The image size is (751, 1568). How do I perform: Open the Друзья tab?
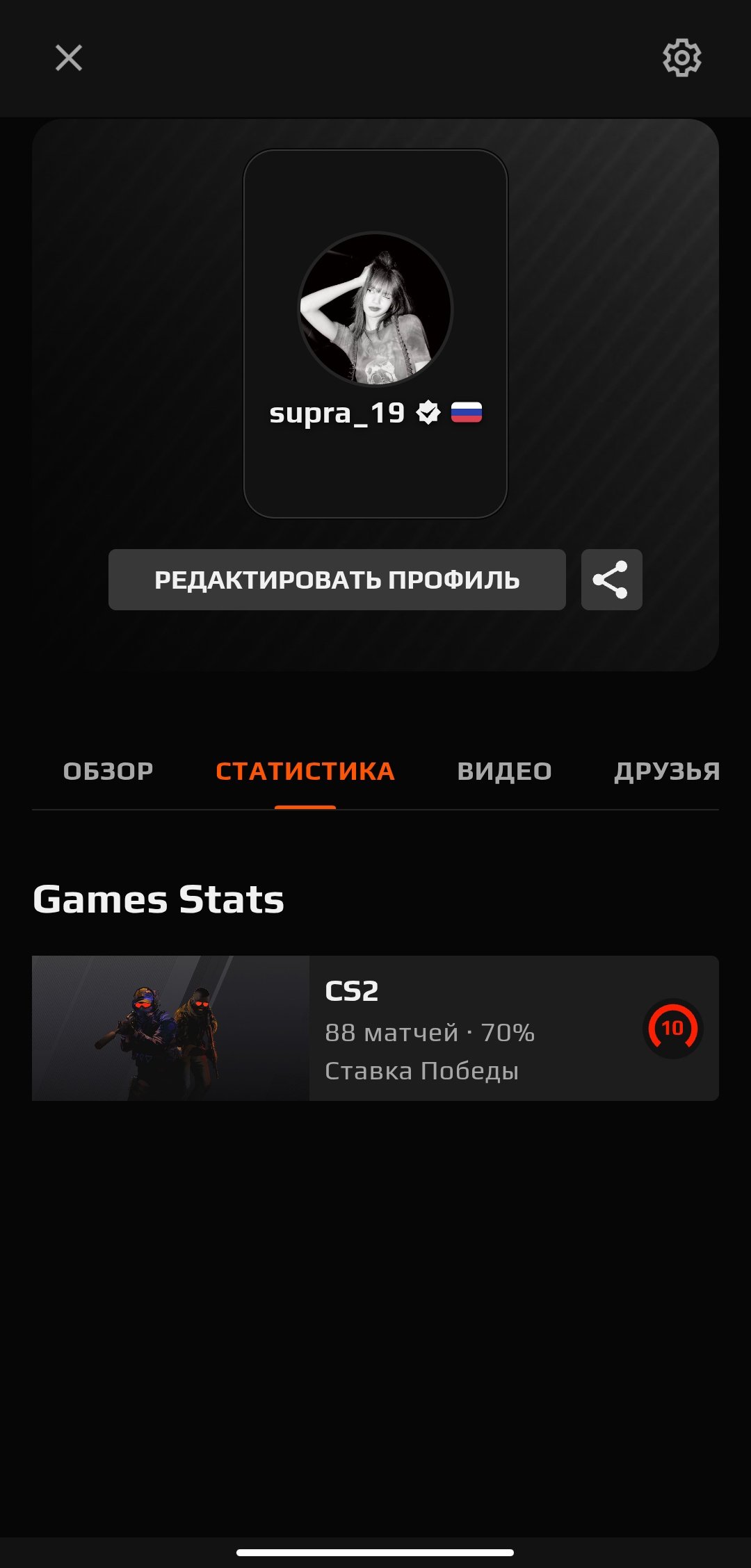coord(666,771)
